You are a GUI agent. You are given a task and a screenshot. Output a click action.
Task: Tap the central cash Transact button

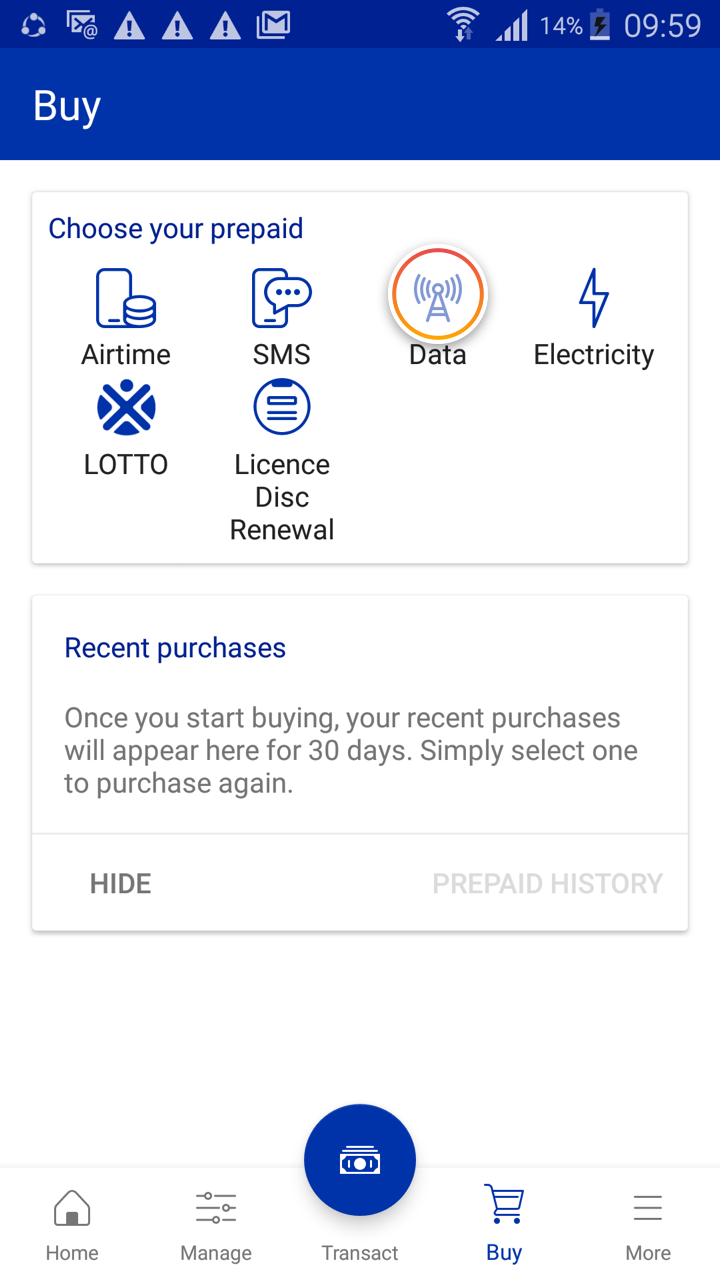coord(360,1159)
